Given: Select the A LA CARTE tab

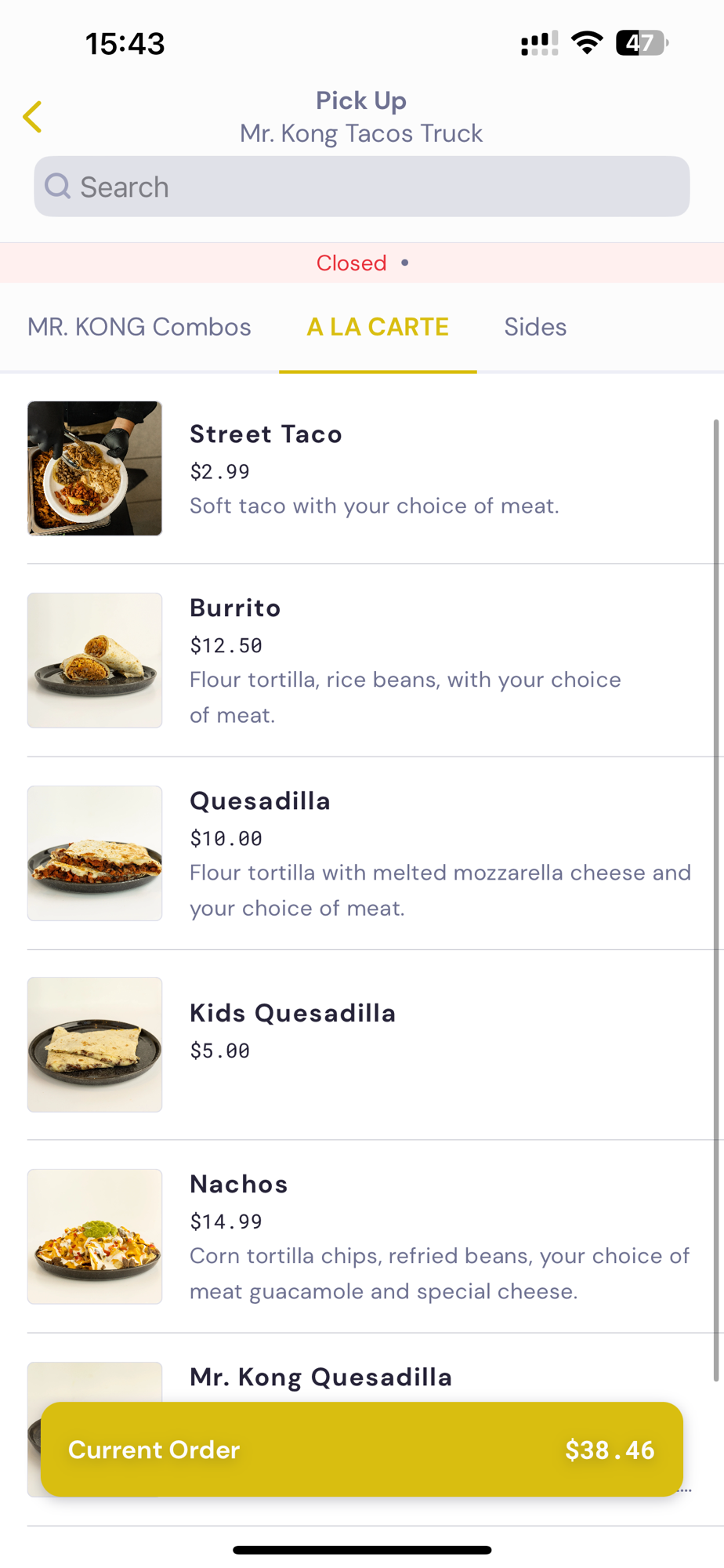Looking at the screenshot, I should click(378, 327).
